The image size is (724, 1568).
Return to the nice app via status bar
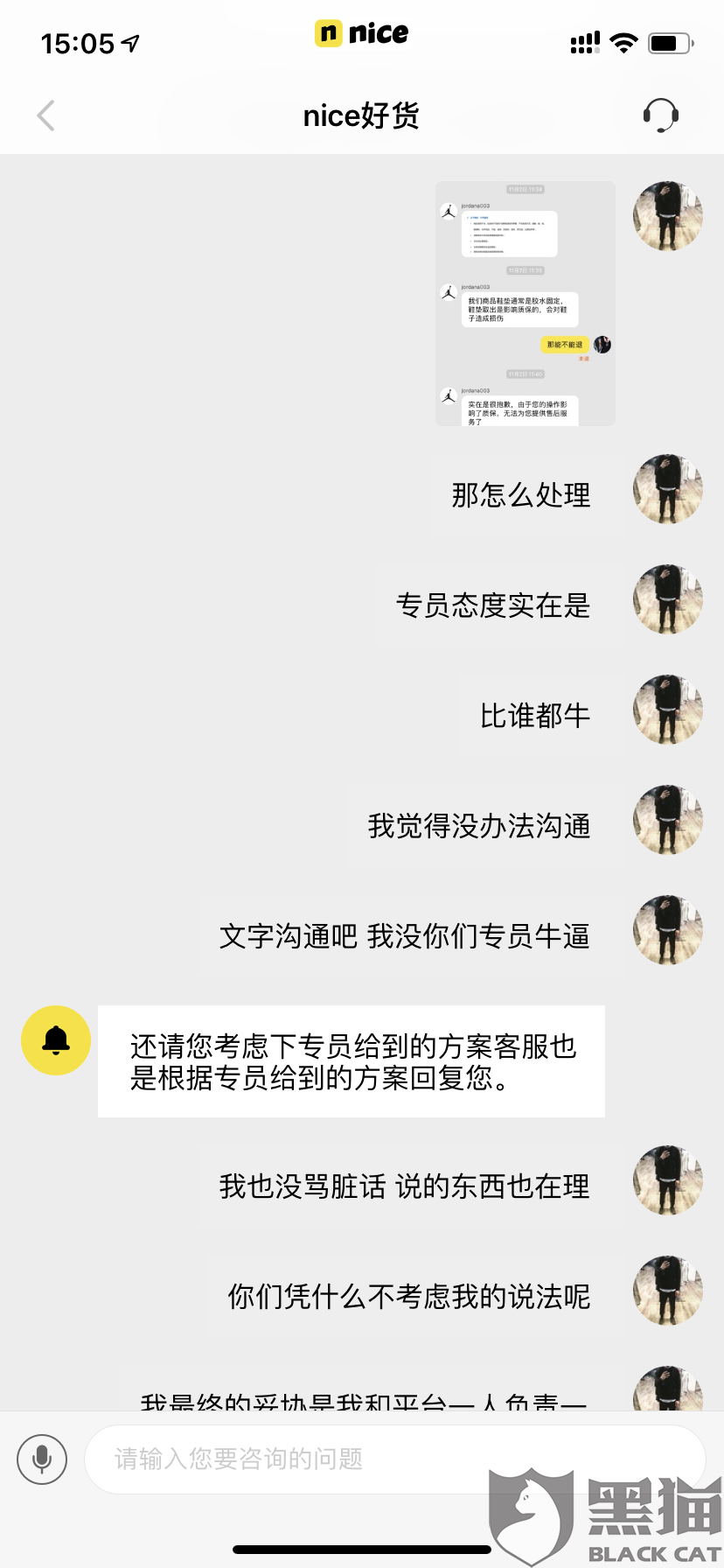point(362,33)
